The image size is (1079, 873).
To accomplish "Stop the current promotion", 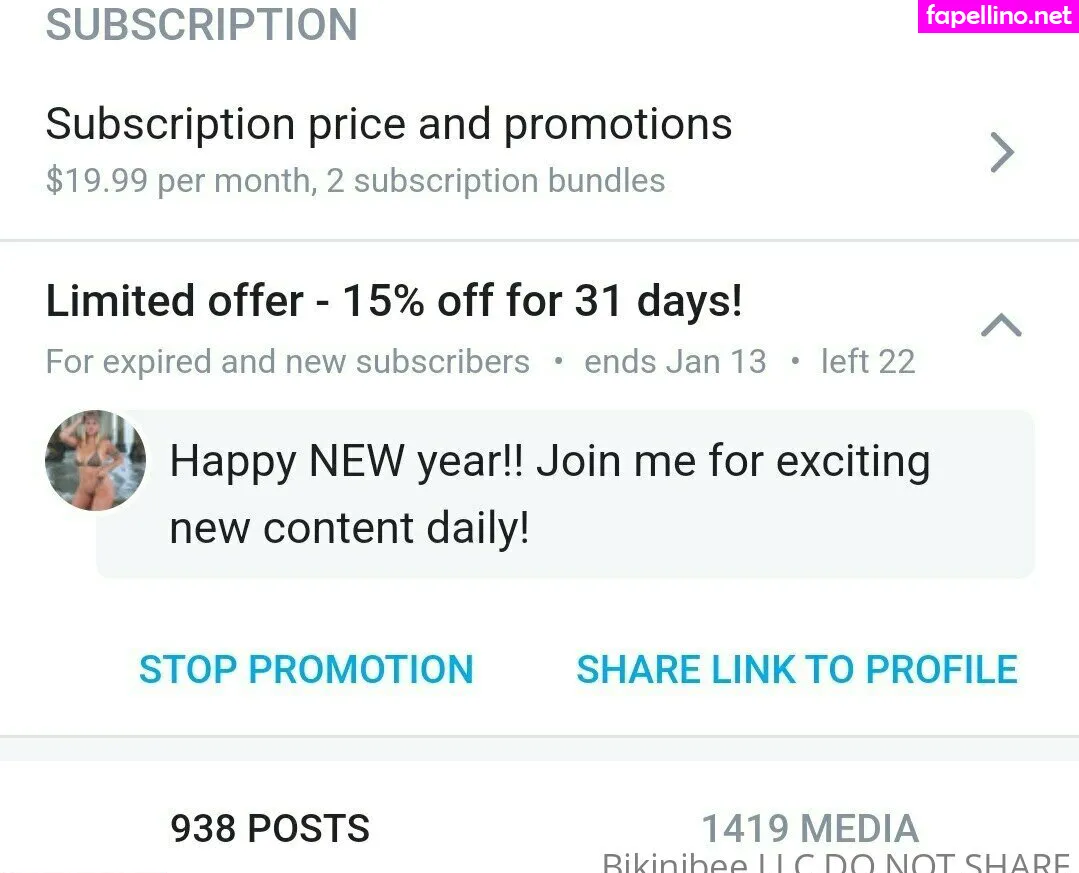I will 306,670.
